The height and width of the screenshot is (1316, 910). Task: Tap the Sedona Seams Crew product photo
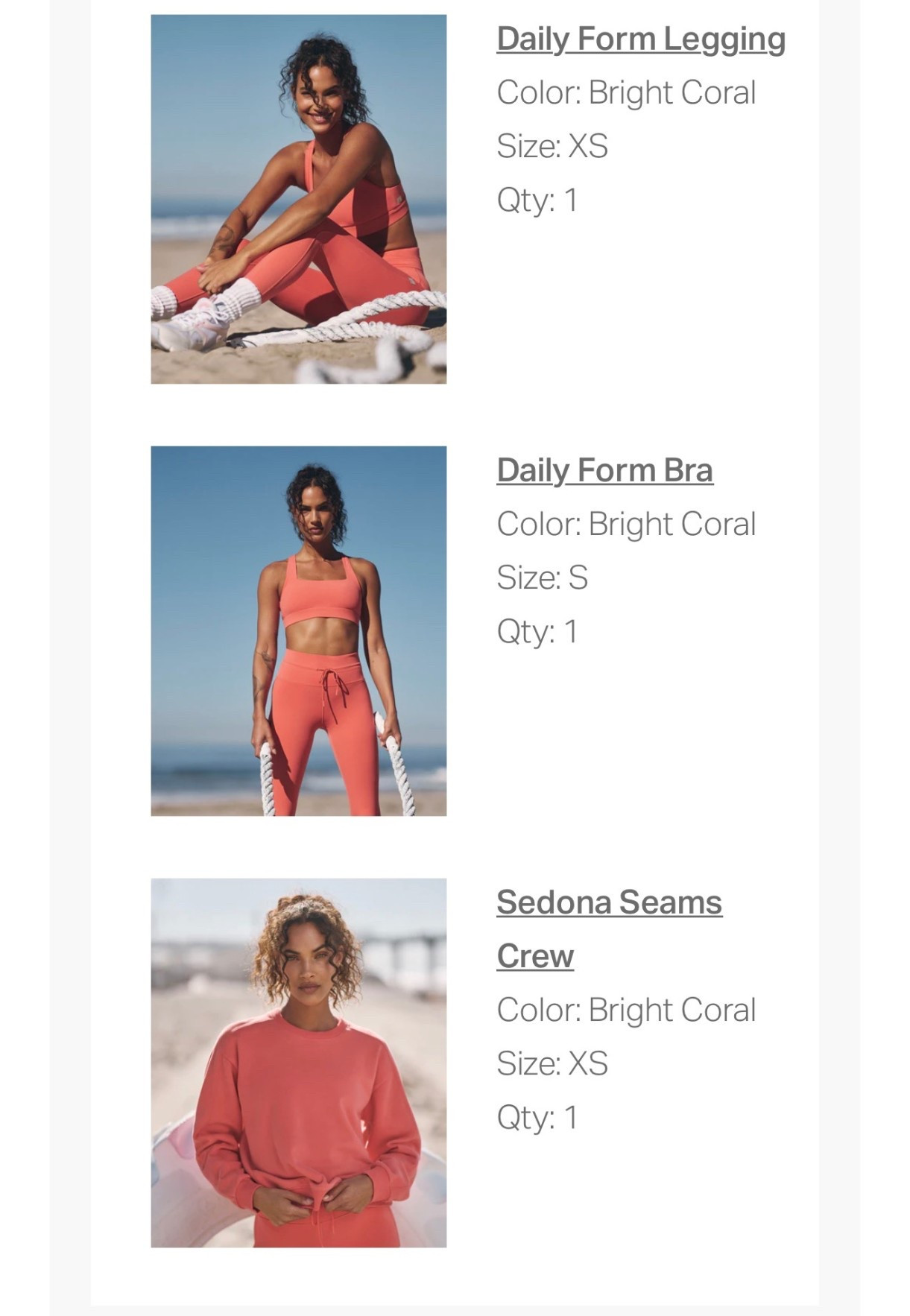point(298,1063)
